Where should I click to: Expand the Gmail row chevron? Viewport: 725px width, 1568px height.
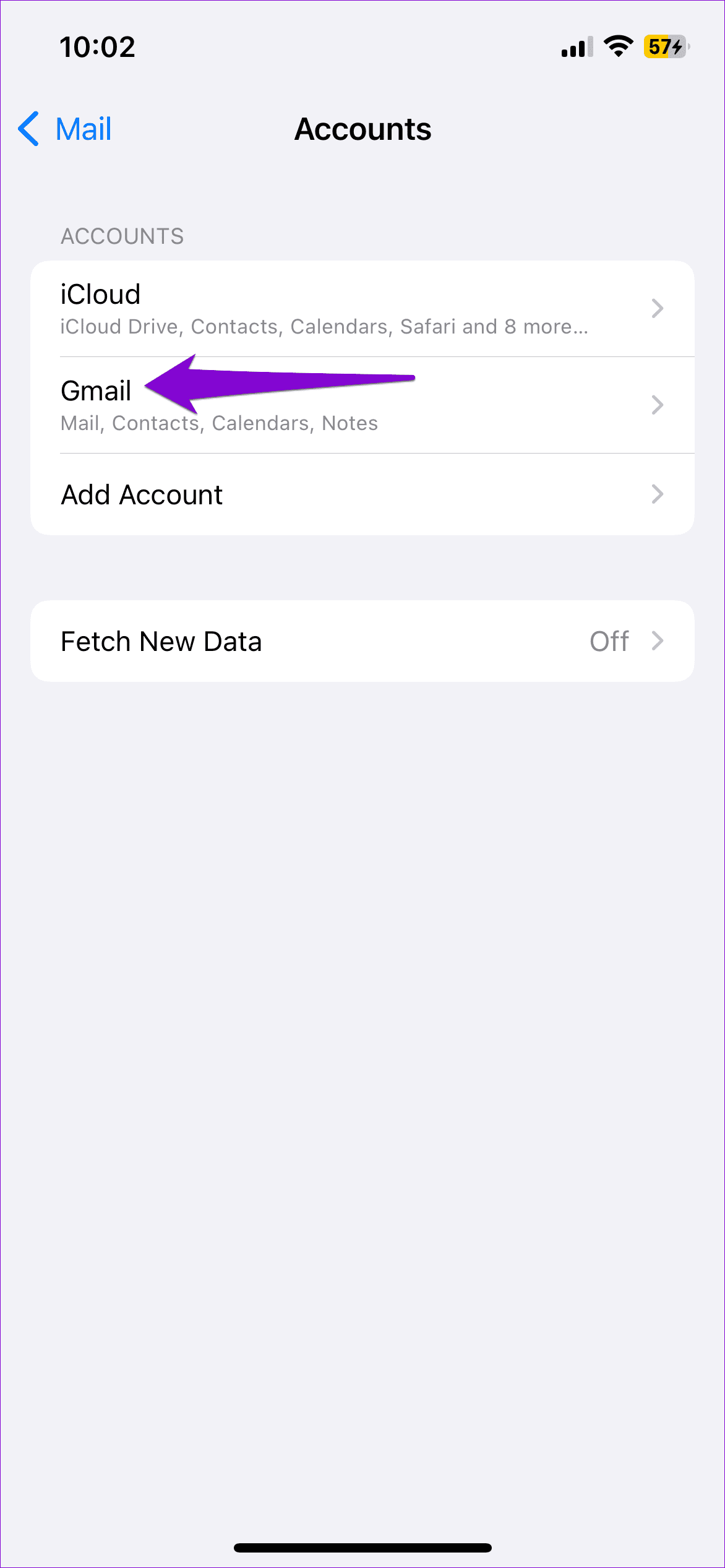(x=658, y=404)
